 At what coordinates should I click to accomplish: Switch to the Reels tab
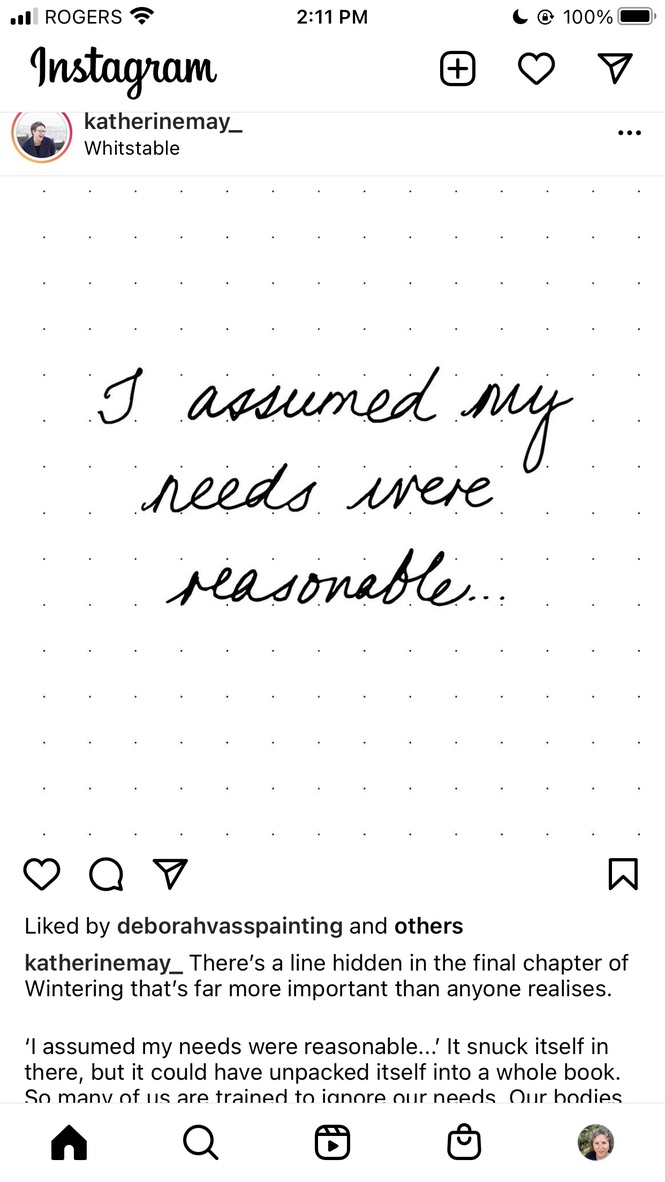point(332,1141)
